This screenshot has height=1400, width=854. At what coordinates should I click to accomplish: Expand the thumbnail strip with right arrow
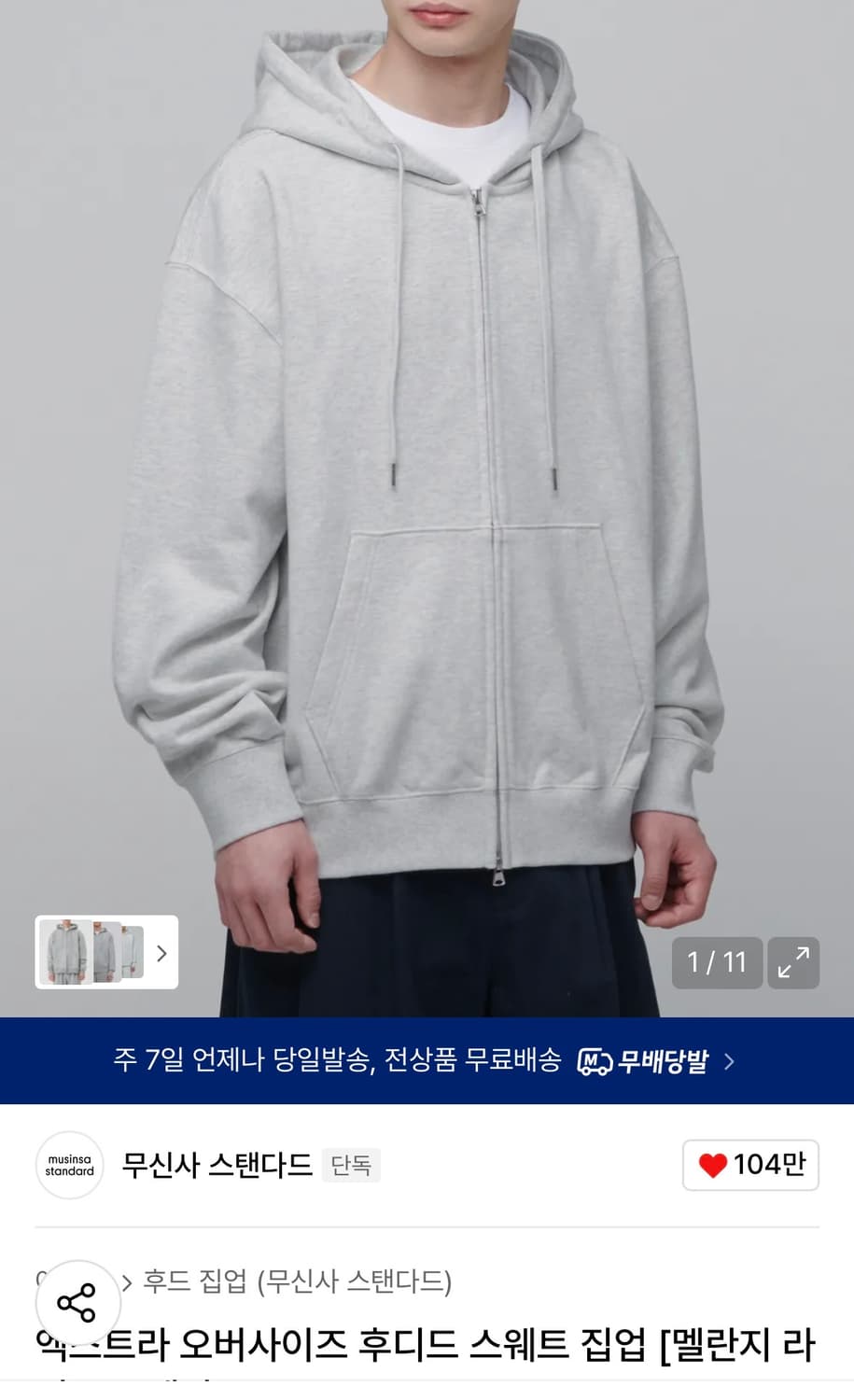pos(161,952)
